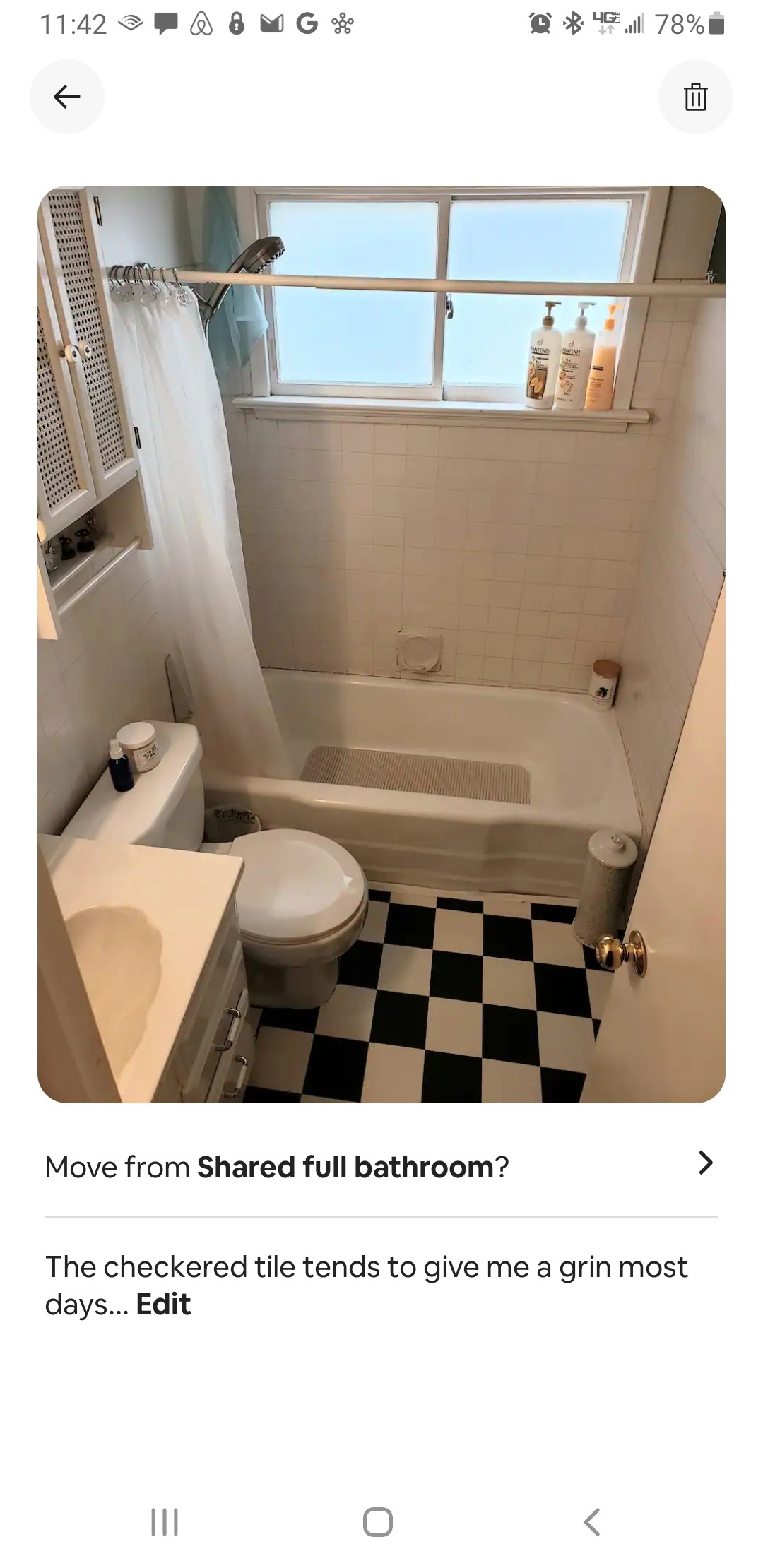Go back using the arrow icon
Image resolution: width=763 pixels, height=1568 pixels.
pos(67,97)
